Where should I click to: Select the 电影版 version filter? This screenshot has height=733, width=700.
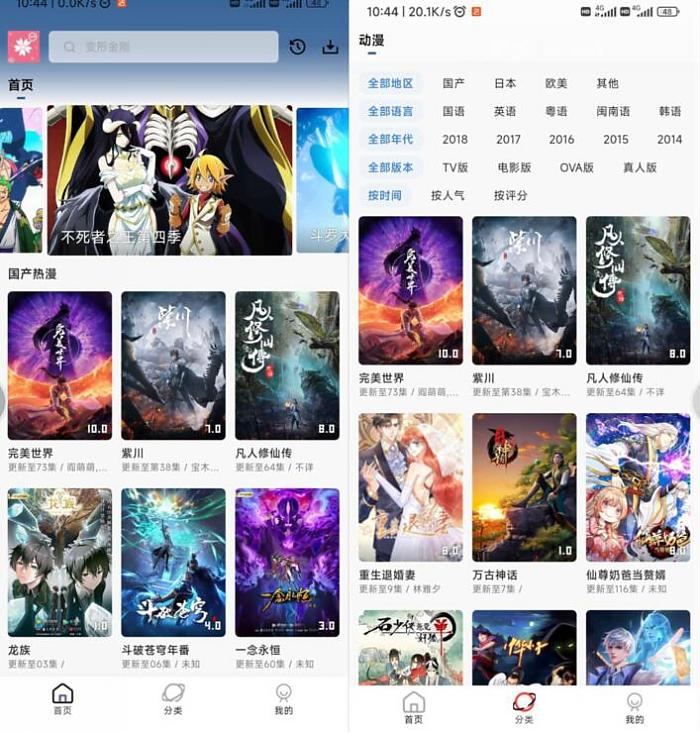[514, 167]
